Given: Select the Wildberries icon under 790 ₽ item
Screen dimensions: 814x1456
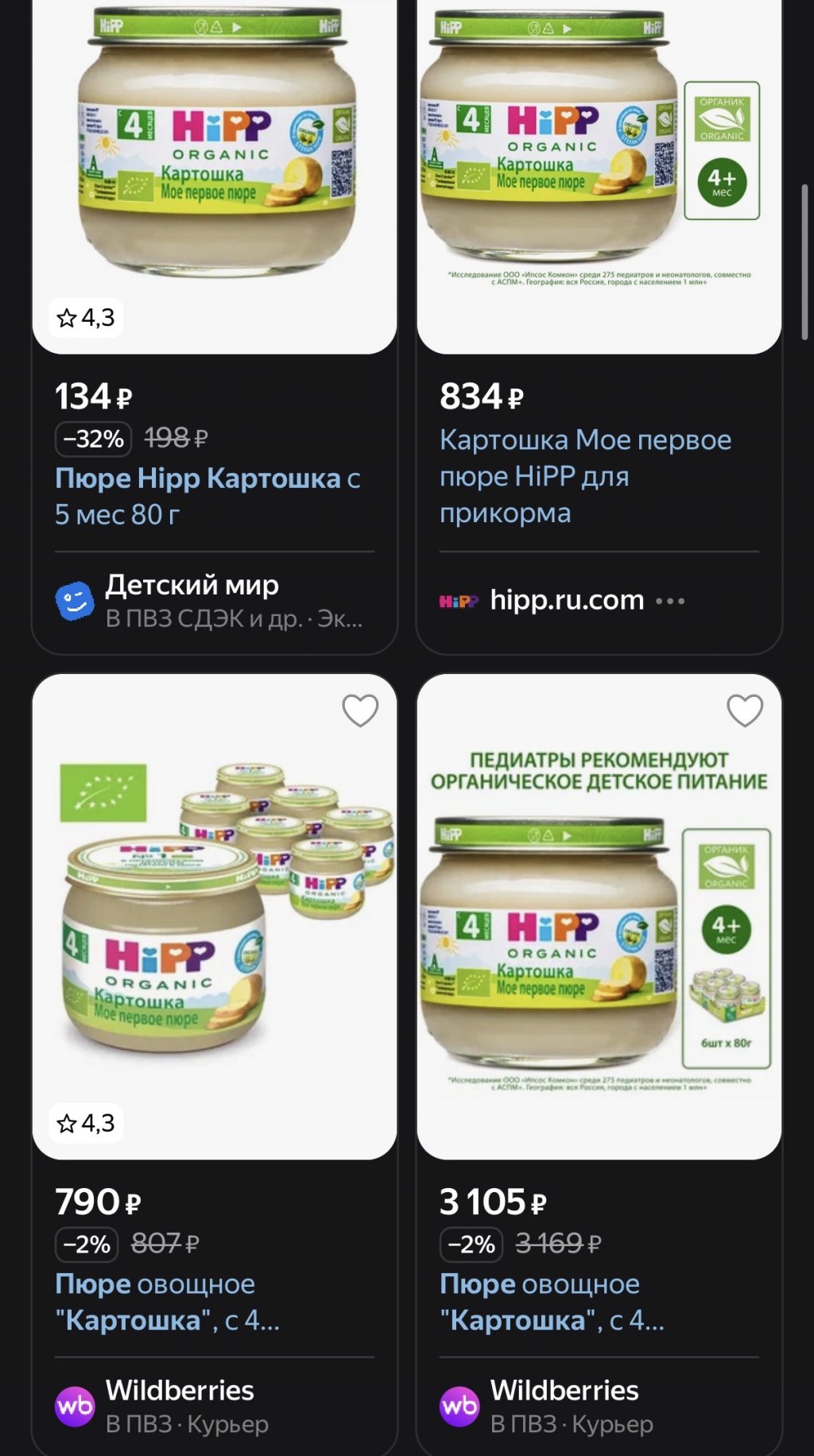Looking at the screenshot, I should [76, 1404].
